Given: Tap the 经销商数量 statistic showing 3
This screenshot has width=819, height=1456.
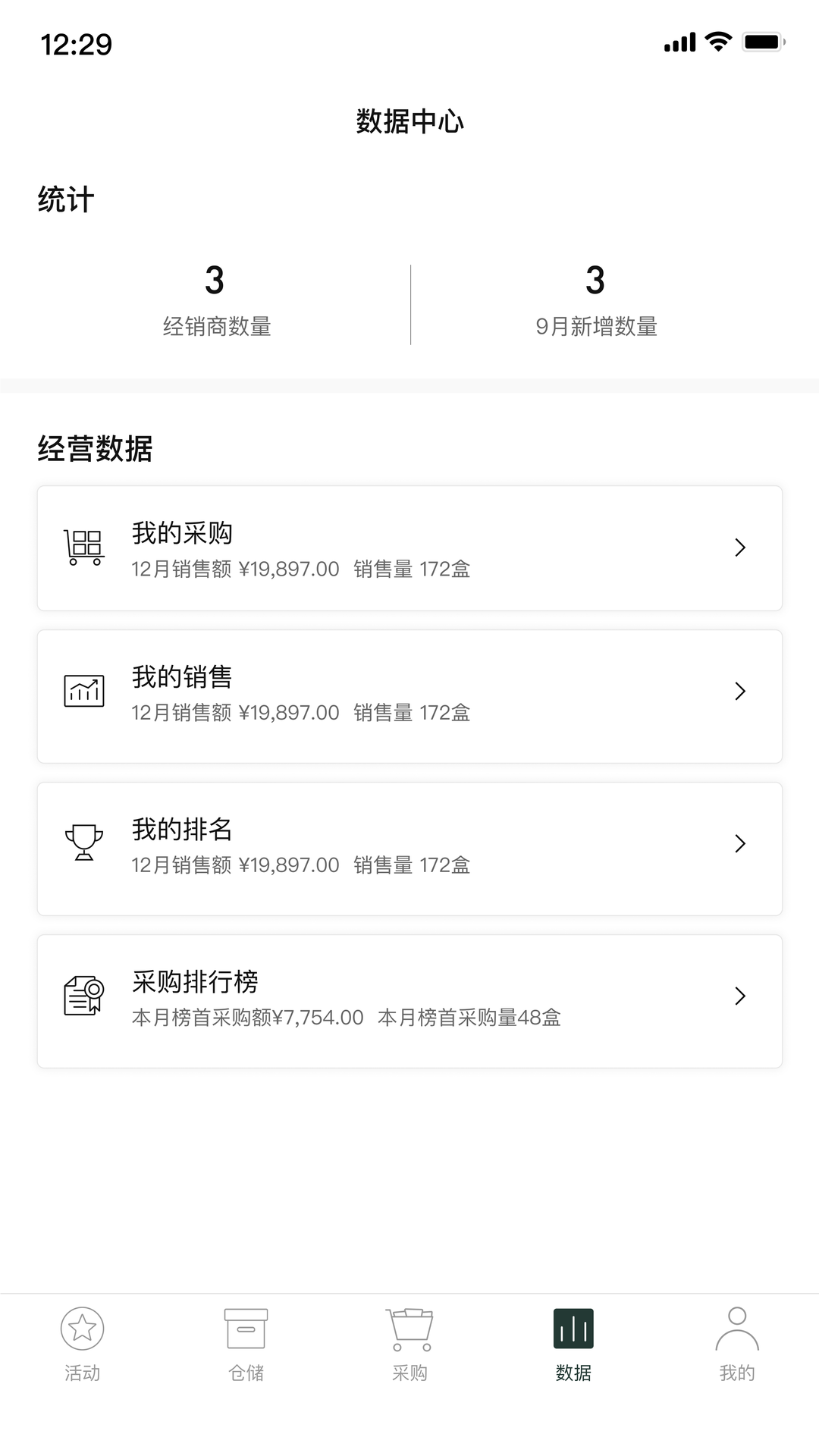Looking at the screenshot, I should click(218, 300).
